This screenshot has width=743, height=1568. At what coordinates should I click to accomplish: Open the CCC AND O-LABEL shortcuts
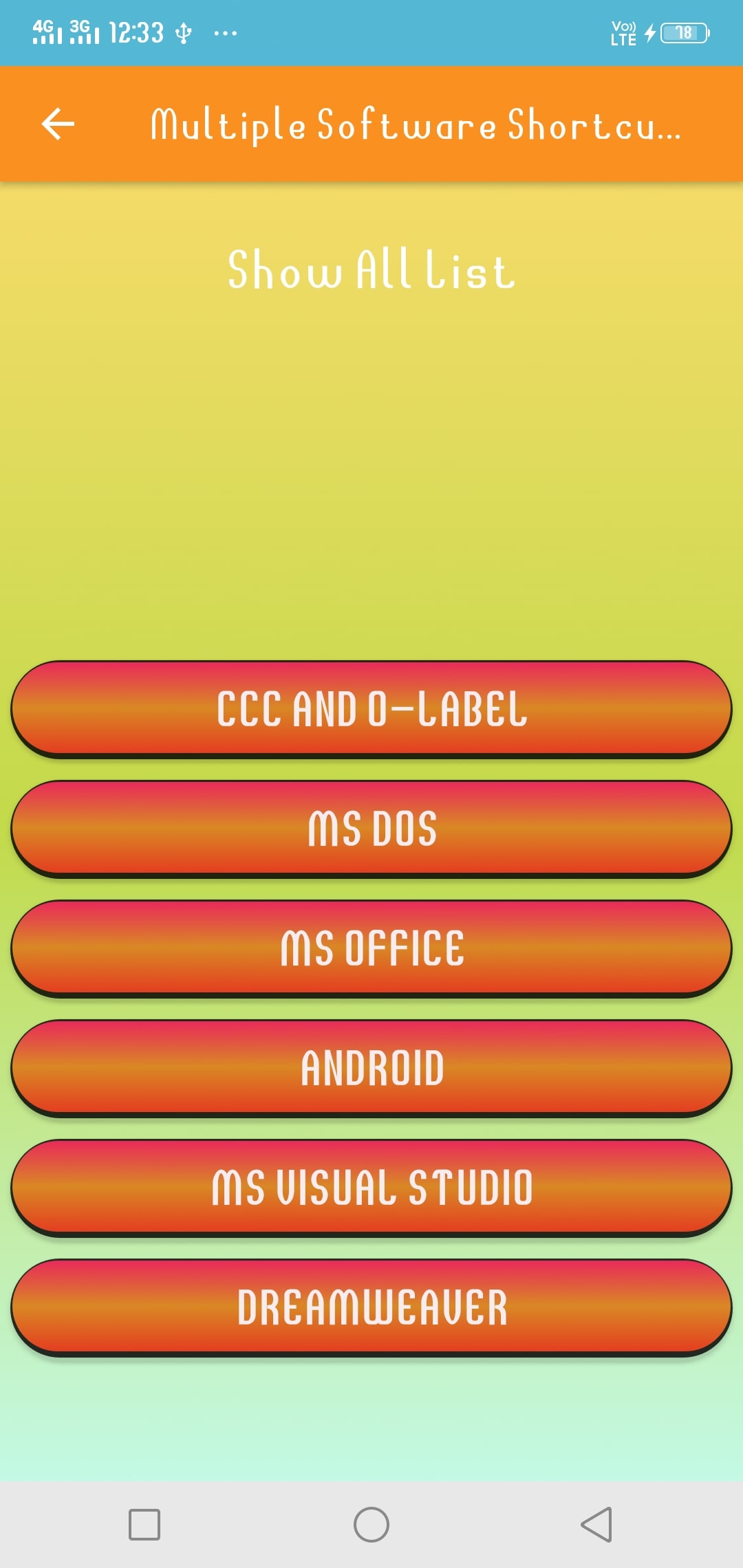(371, 708)
